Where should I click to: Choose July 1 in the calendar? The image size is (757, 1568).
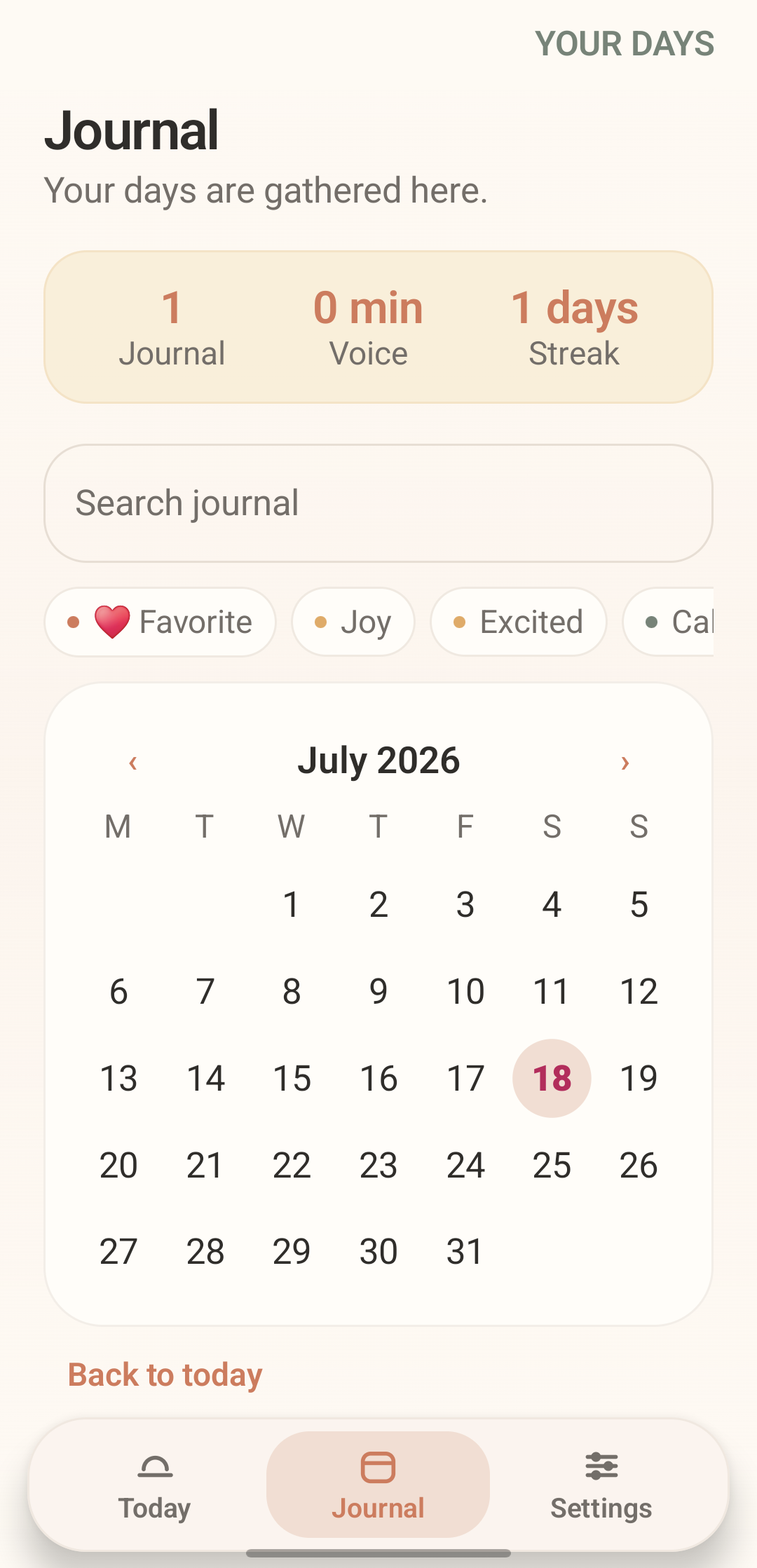tap(292, 905)
